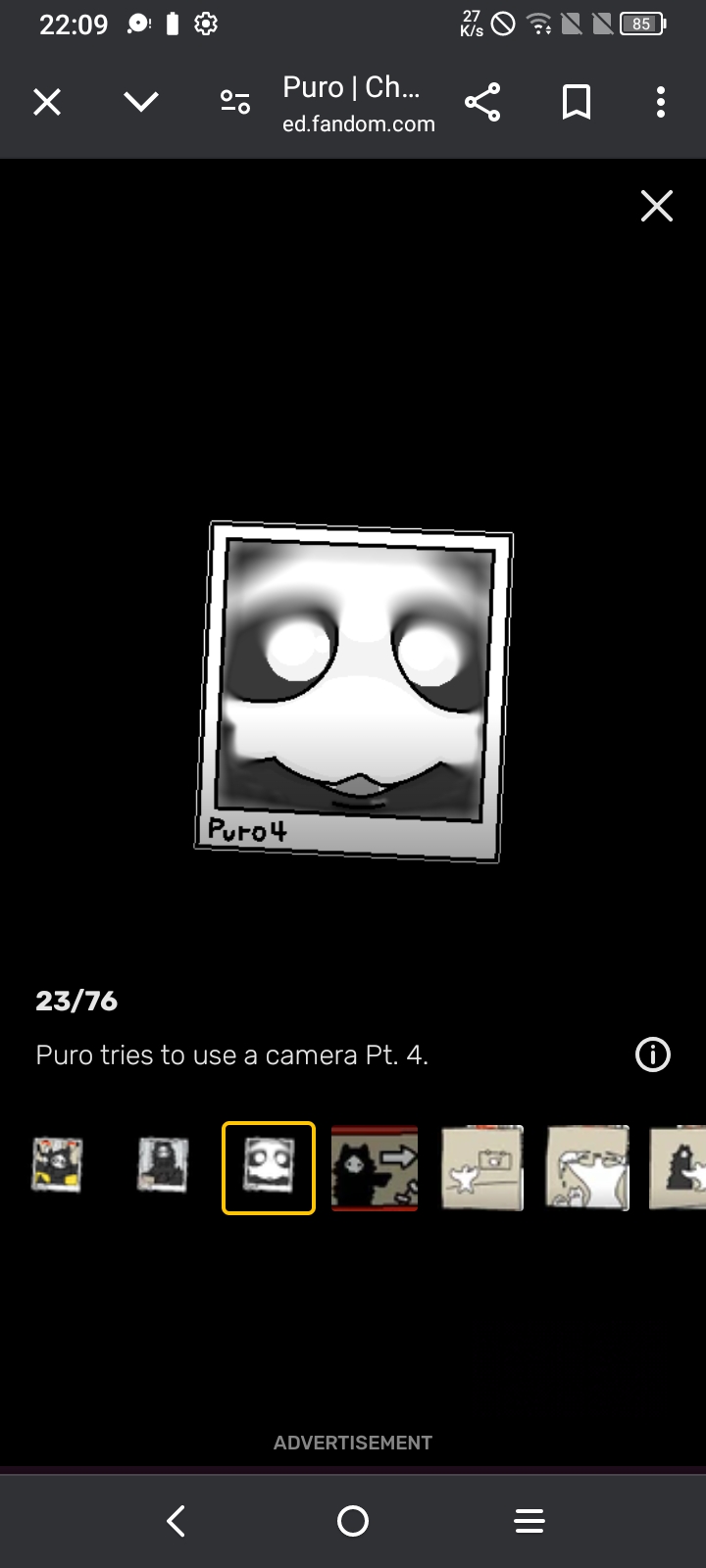This screenshot has width=706, height=1568.
Task: Open the browser overflow menu
Action: pyautogui.click(x=661, y=102)
